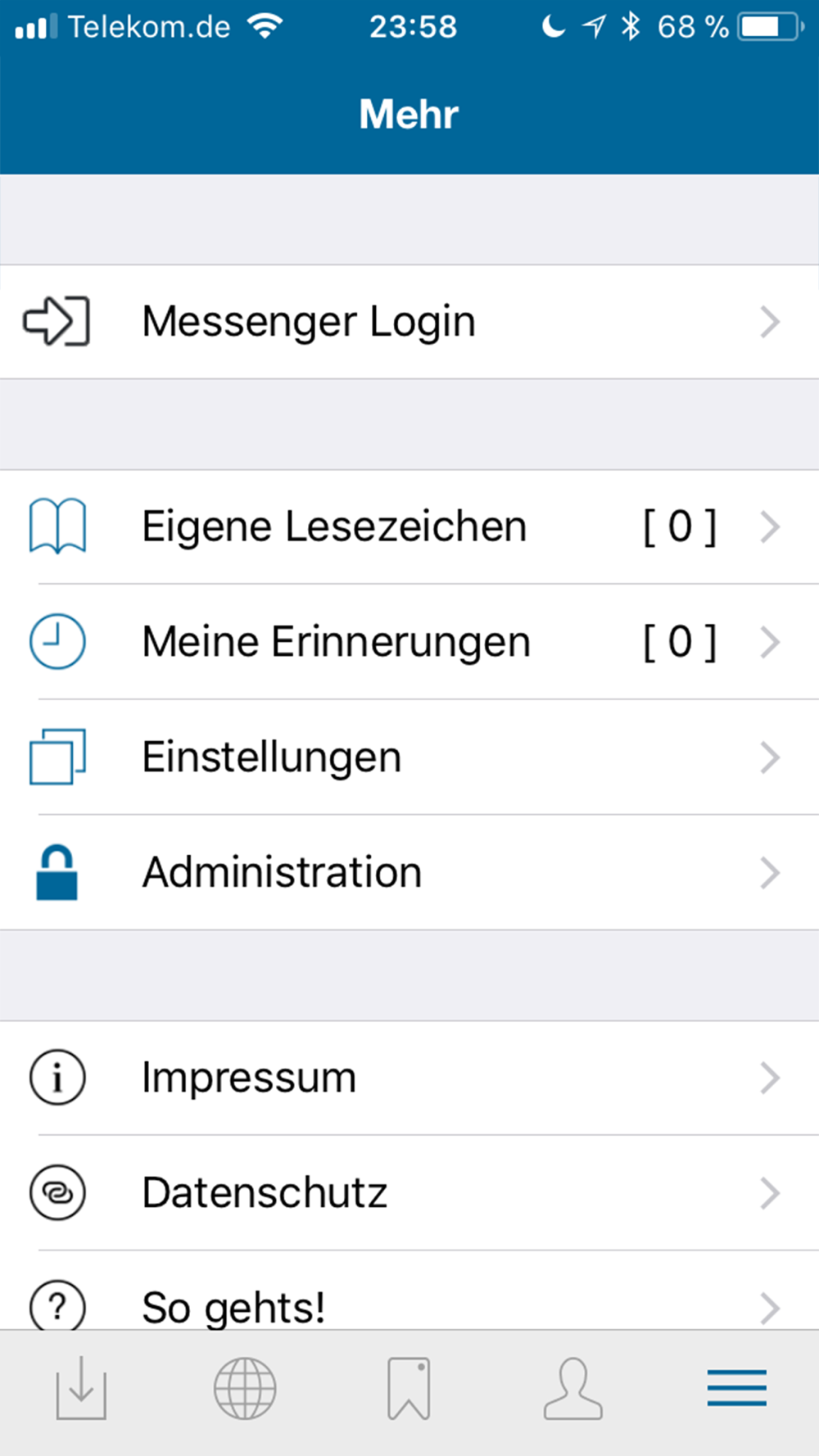This screenshot has height=1456, width=819.
Task: Open Datenschutz
Action: tap(409, 1193)
